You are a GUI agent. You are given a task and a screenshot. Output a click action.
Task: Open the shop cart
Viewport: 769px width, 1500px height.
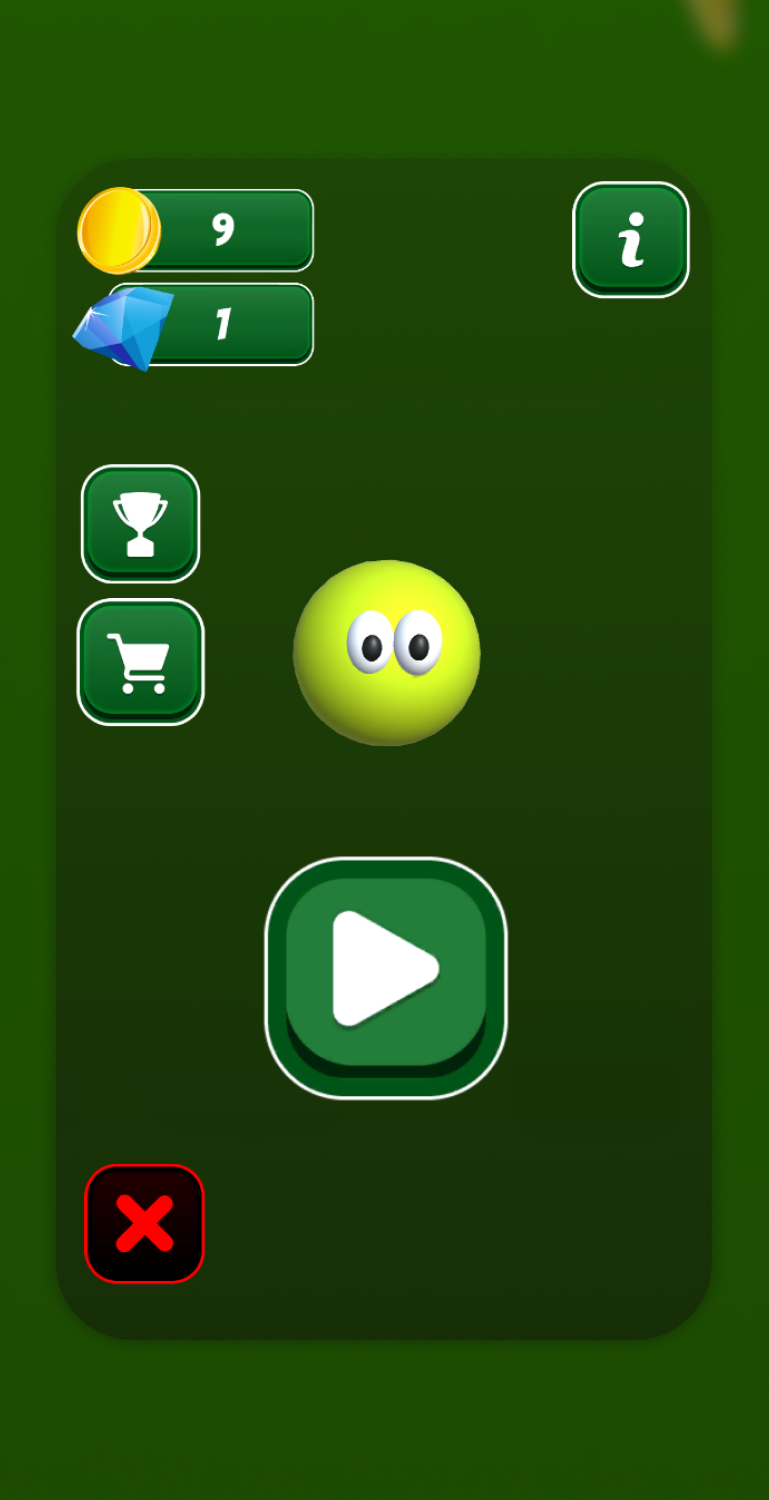[140, 662]
